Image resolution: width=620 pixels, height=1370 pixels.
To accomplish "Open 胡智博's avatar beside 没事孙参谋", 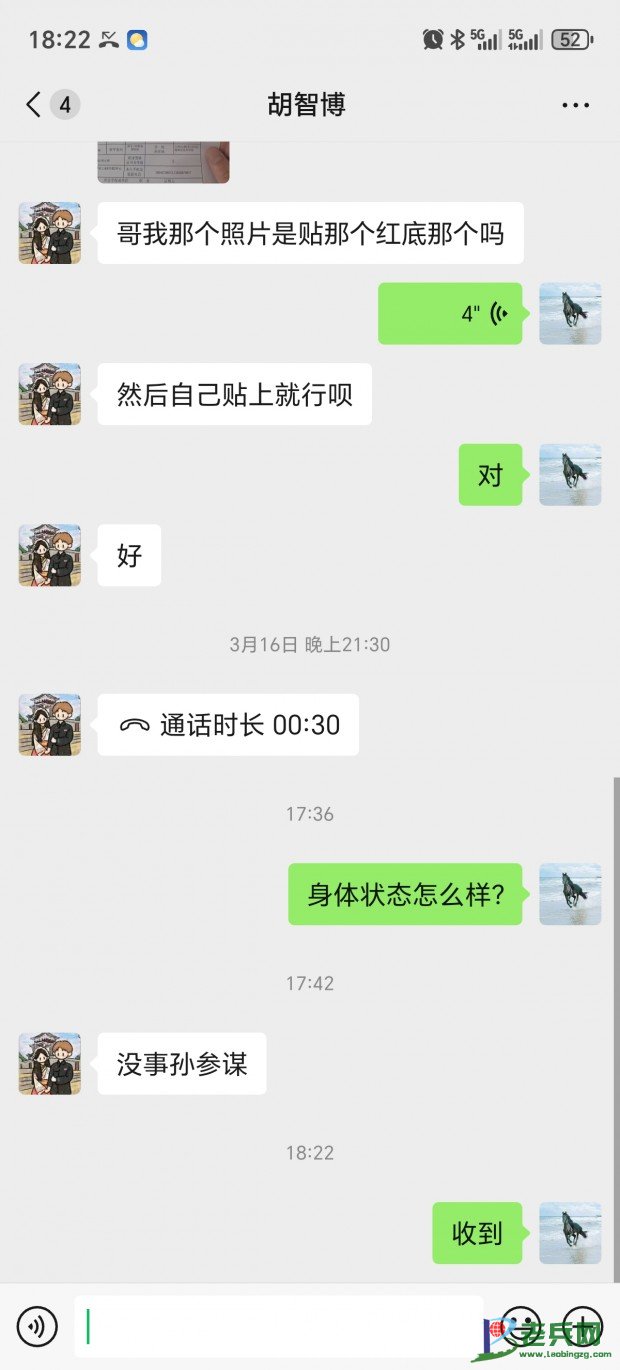I will pos(50,1063).
